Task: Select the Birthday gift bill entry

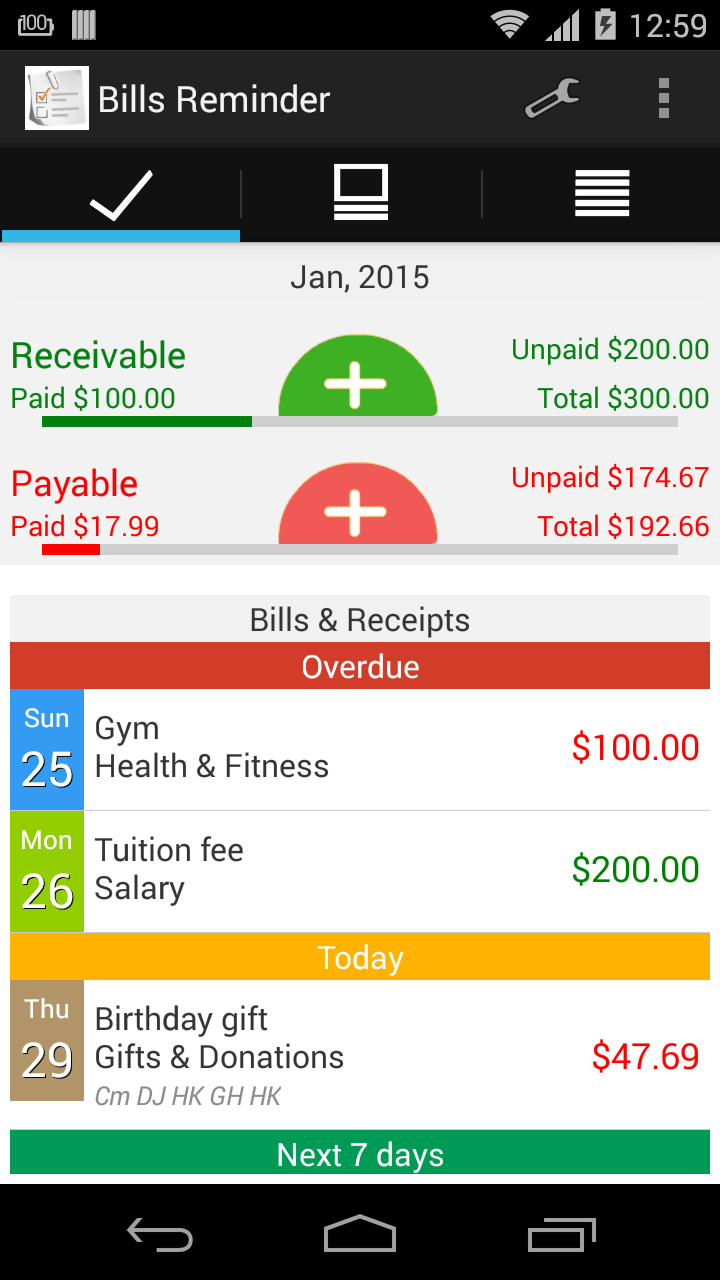Action: coord(360,1040)
